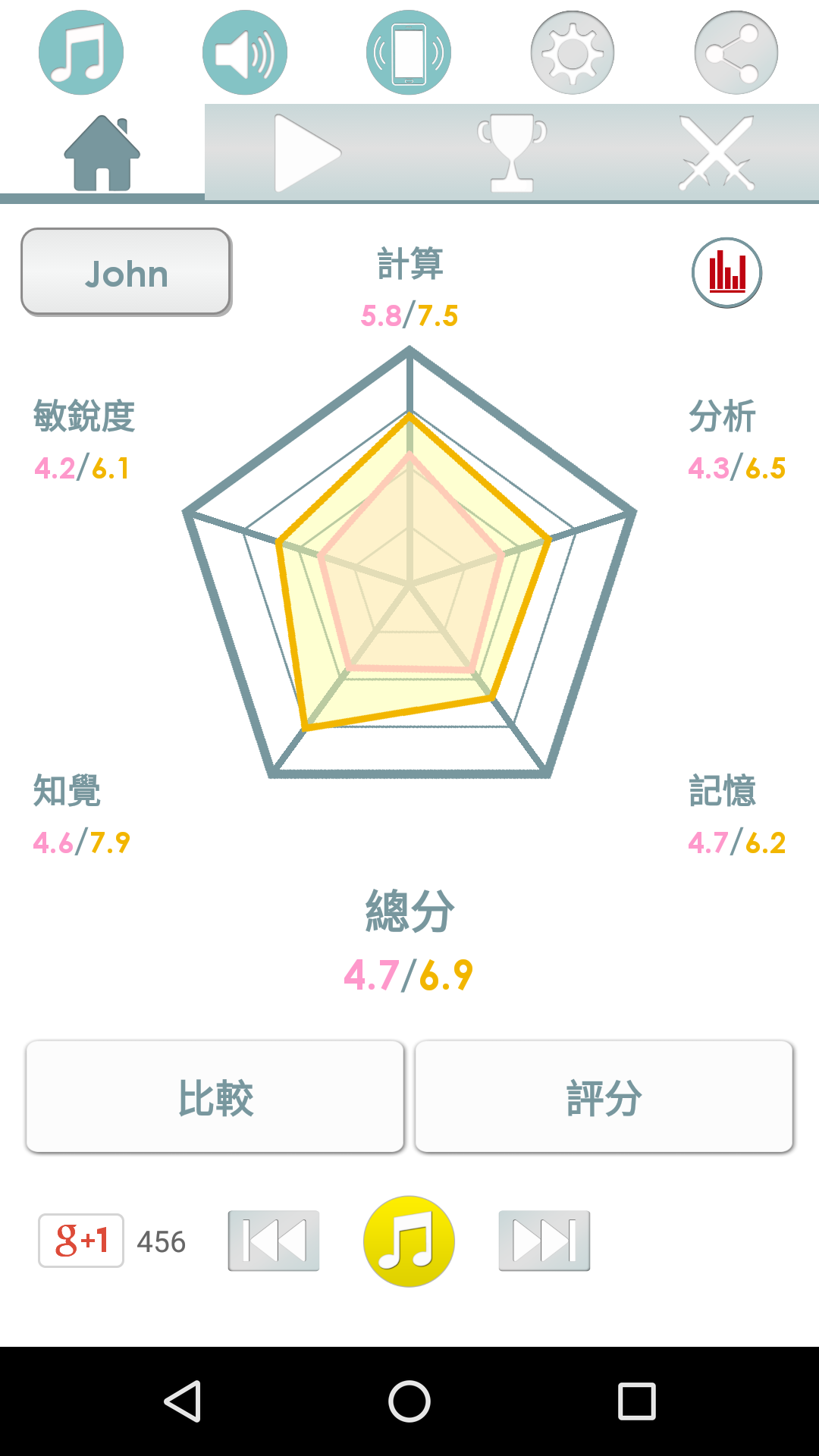
Task: Tap the 評分 rating button
Action: click(604, 1097)
